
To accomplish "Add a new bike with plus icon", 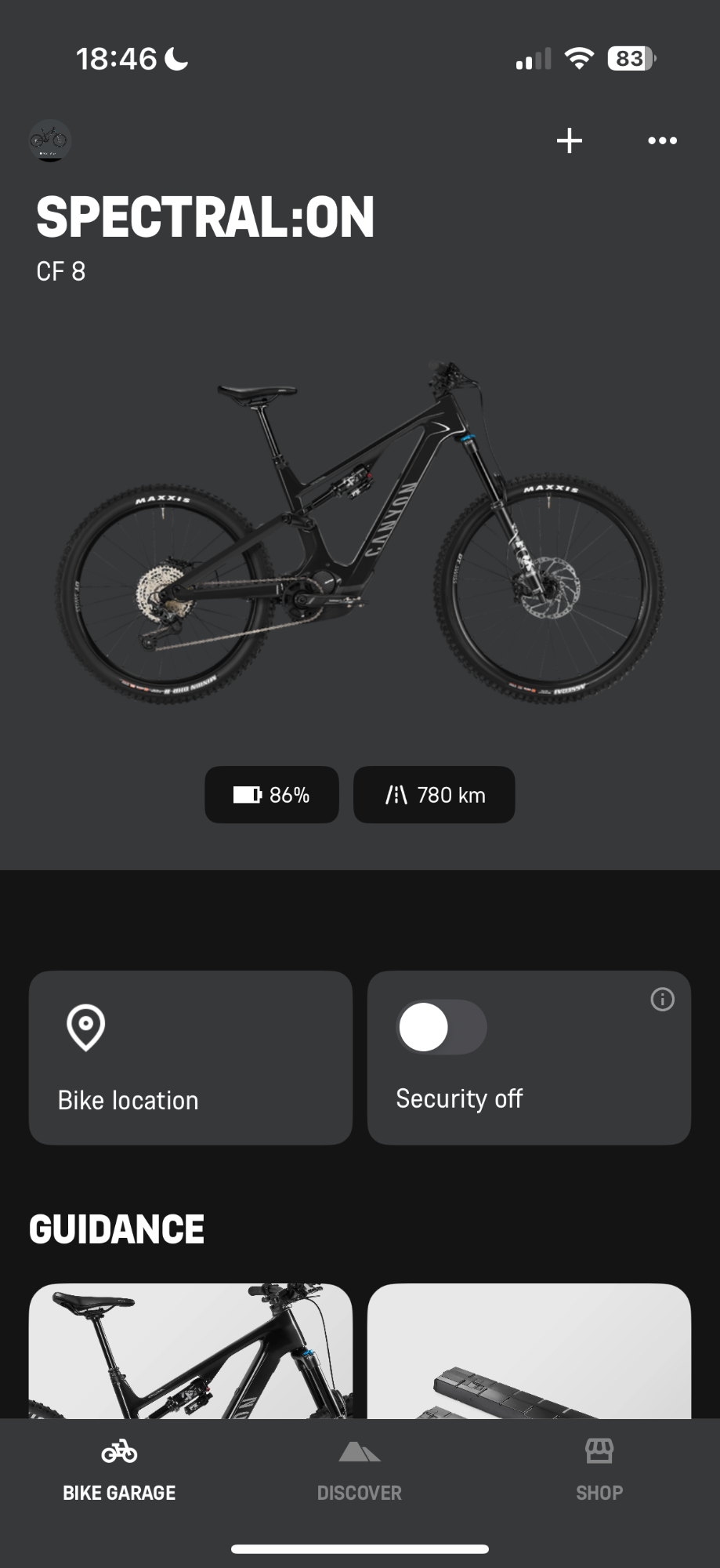I will point(570,141).
